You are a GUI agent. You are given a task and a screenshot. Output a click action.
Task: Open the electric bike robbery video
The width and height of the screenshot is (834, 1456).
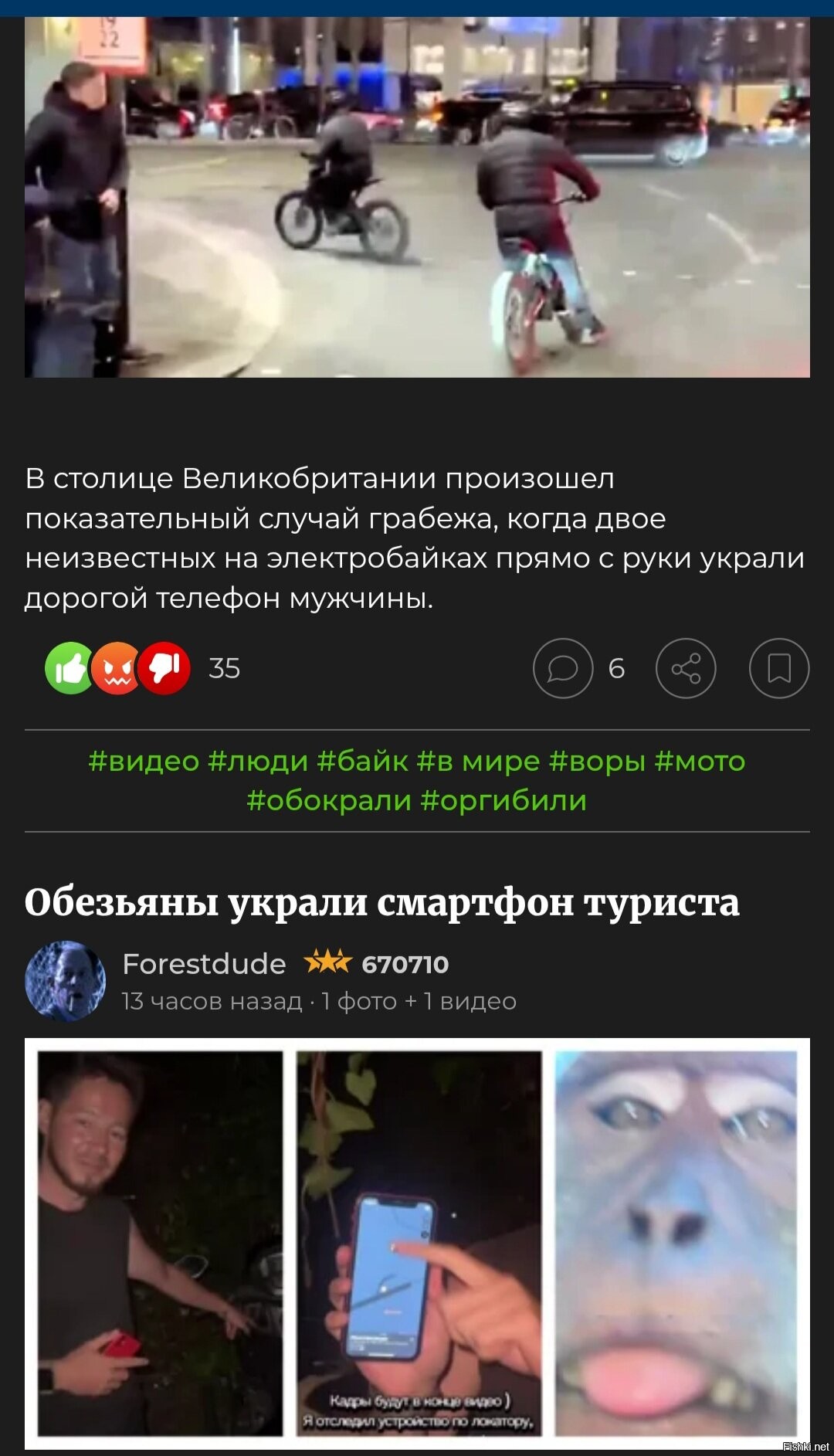tap(417, 197)
